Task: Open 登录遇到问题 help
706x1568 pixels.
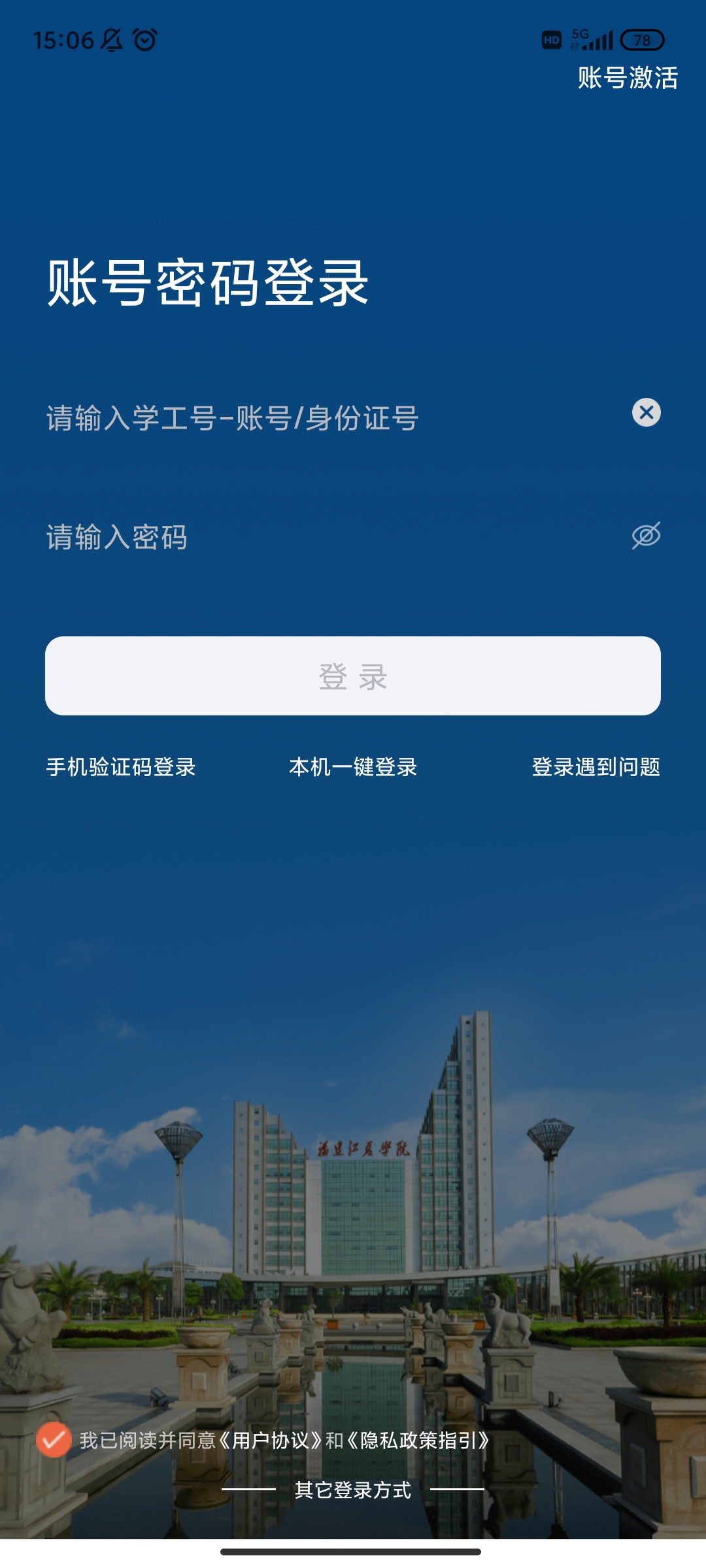Action: click(596, 767)
